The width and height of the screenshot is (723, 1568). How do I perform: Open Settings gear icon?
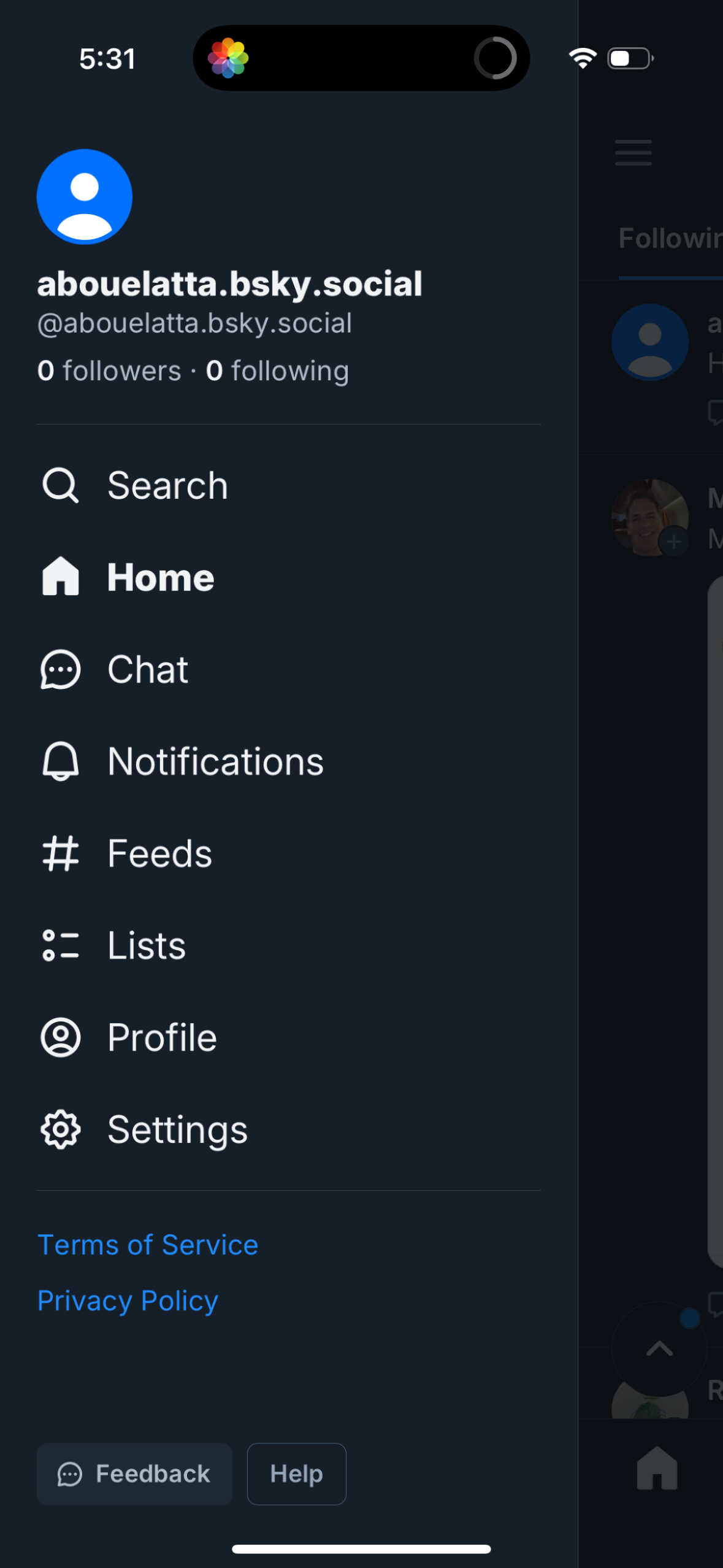click(x=61, y=1129)
